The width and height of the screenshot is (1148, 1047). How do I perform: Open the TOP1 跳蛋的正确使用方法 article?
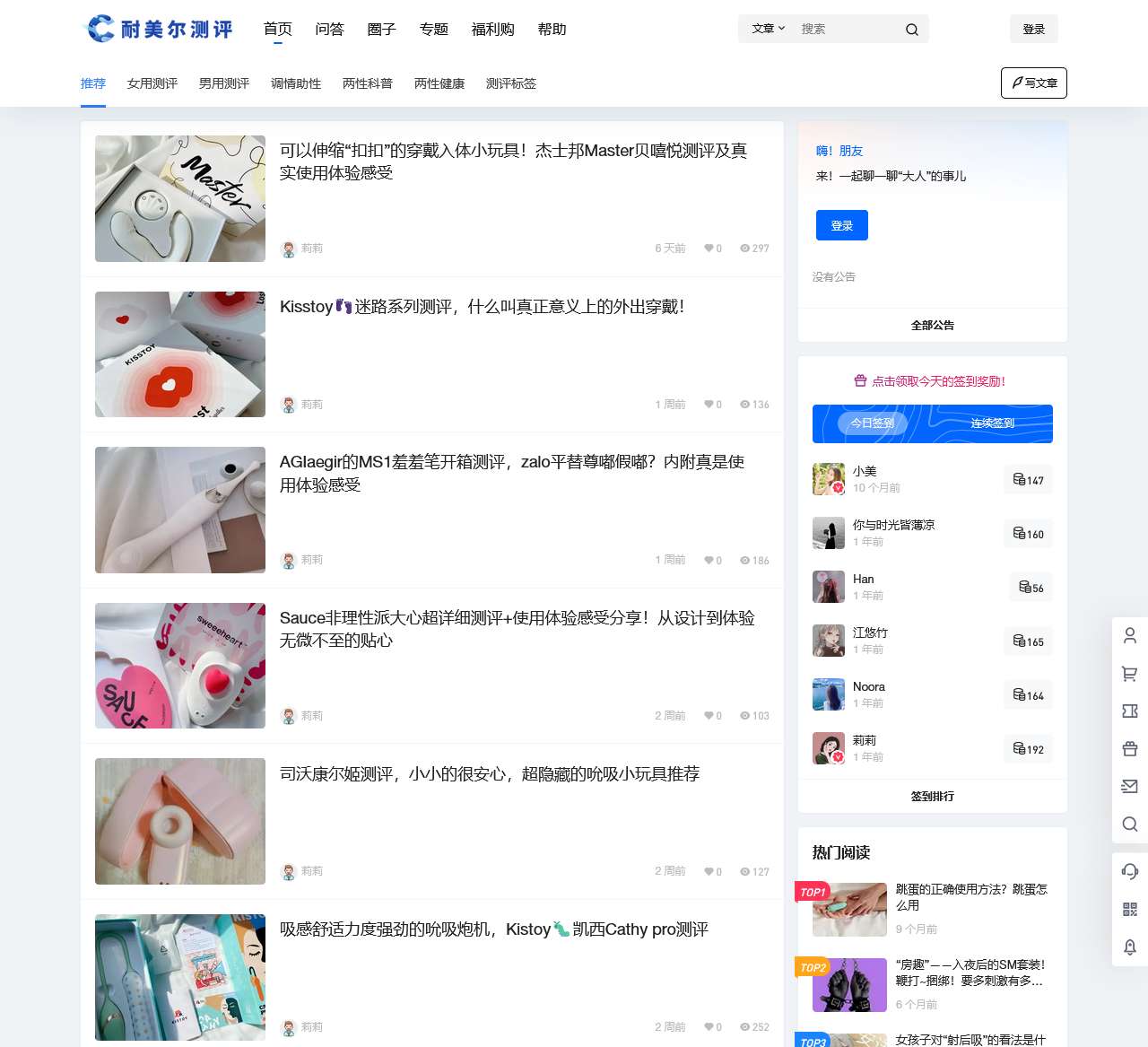coord(970,897)
